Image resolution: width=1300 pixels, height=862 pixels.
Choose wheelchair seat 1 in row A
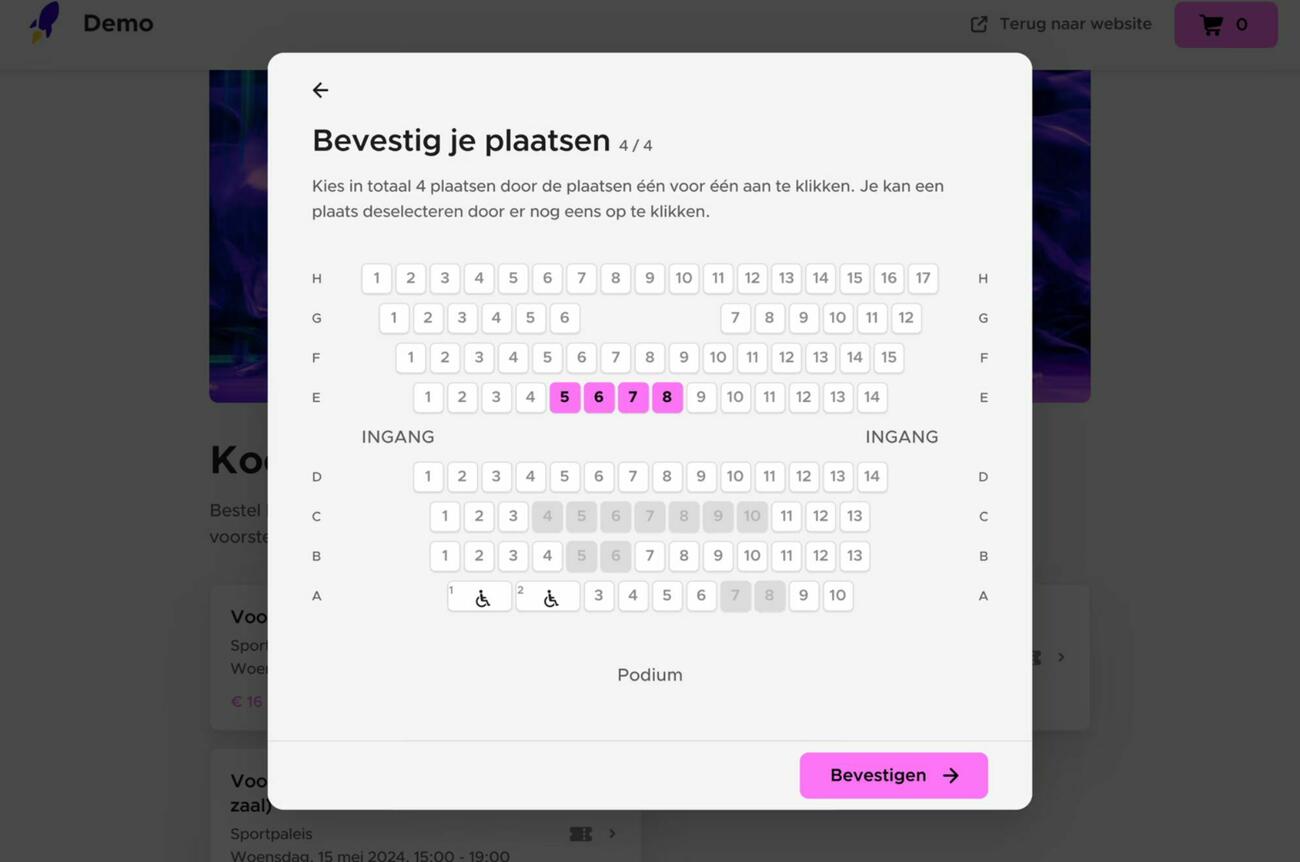pos(479,596)
